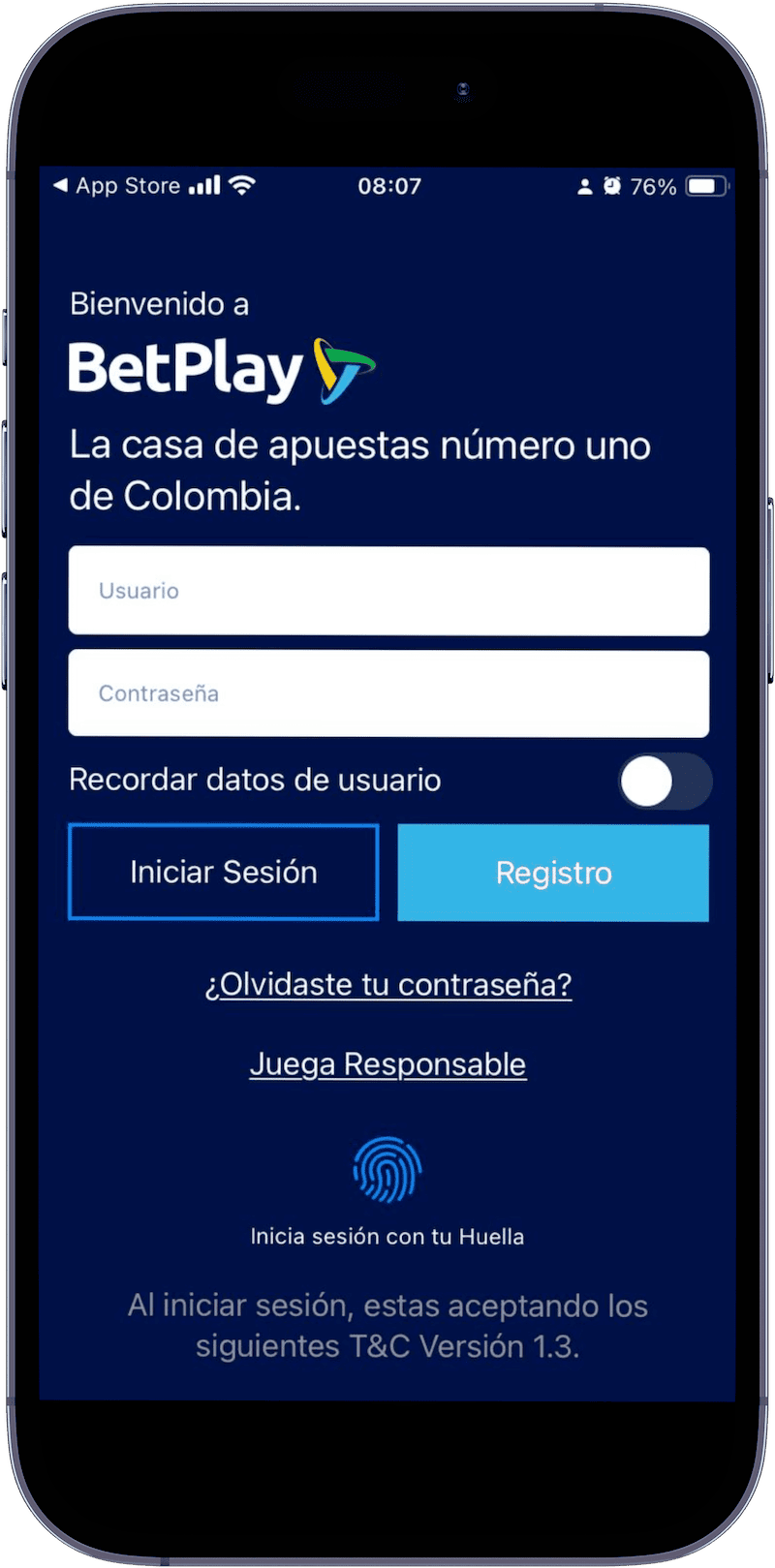Open the Registro sign-up button
This screenshot has width=775, height=1568.
(553, 872)
